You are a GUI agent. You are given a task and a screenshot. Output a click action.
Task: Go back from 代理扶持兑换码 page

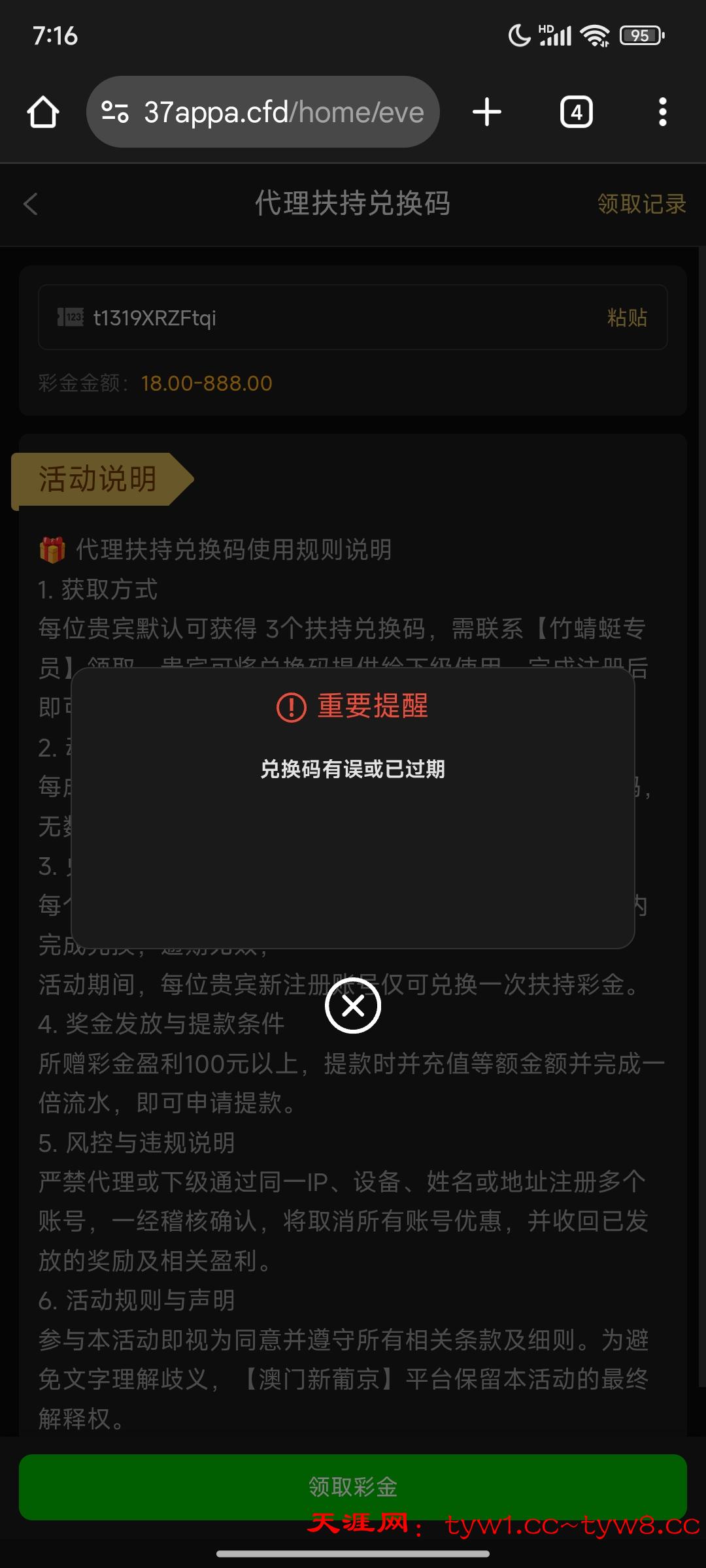pos(31,204)
